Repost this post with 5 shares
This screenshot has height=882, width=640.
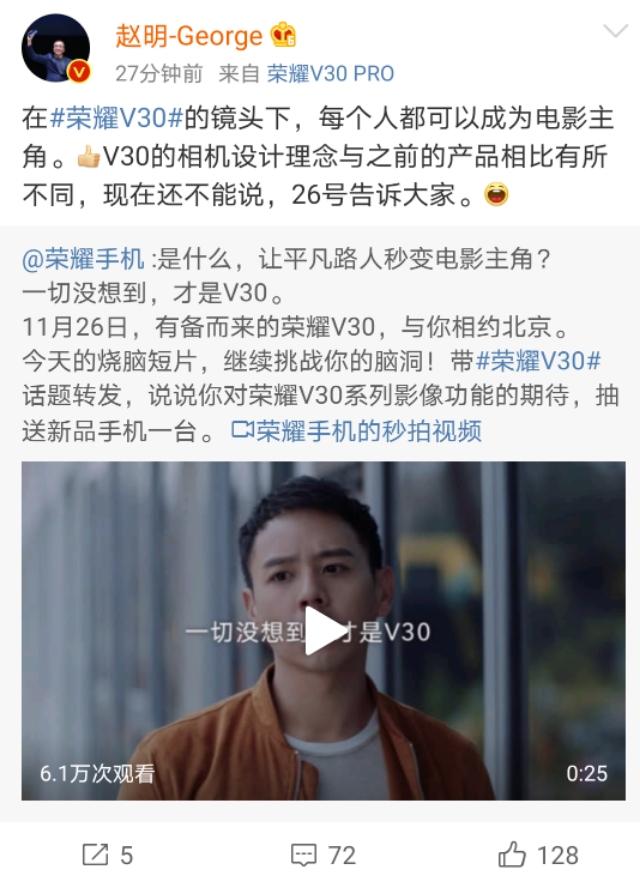pos(107,854)
